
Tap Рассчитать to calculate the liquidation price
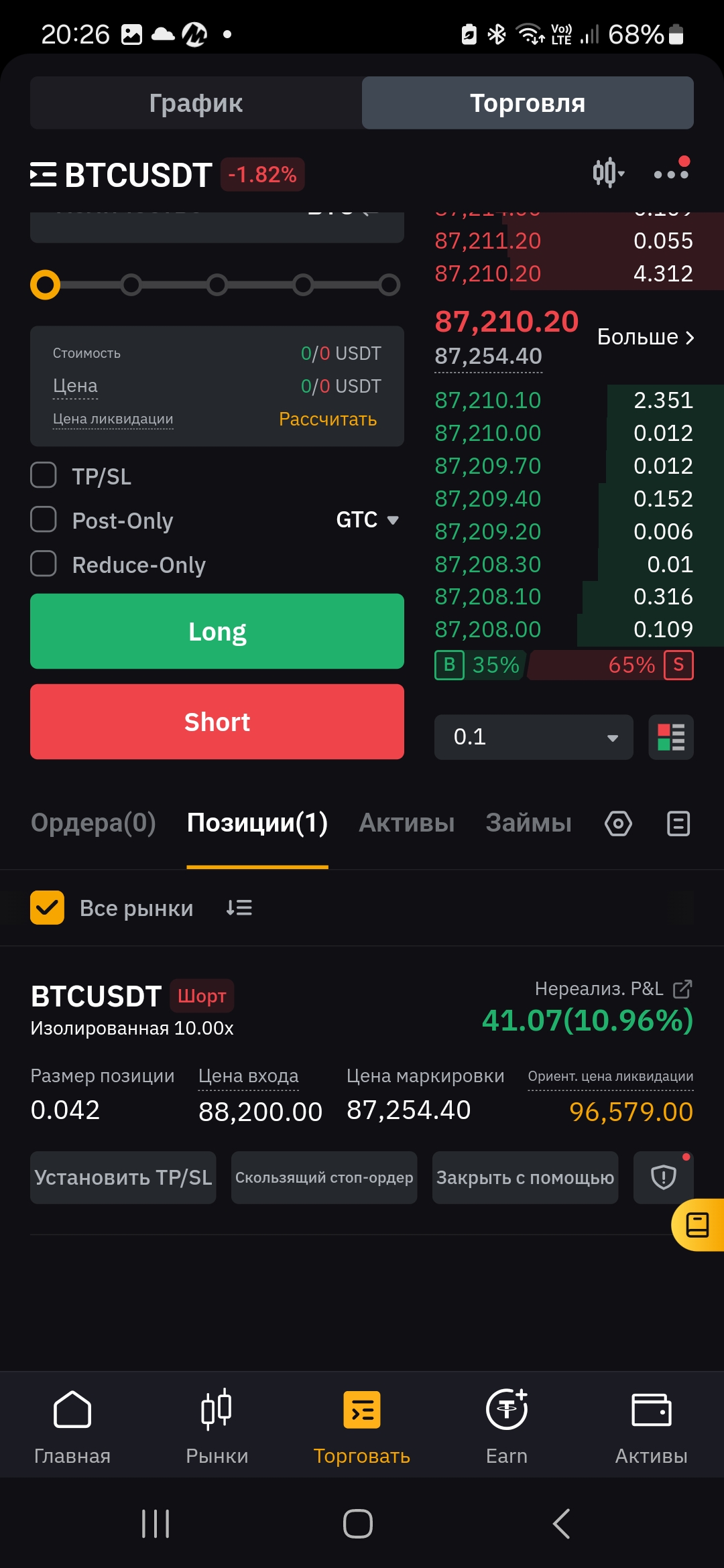tap(328, 419)
